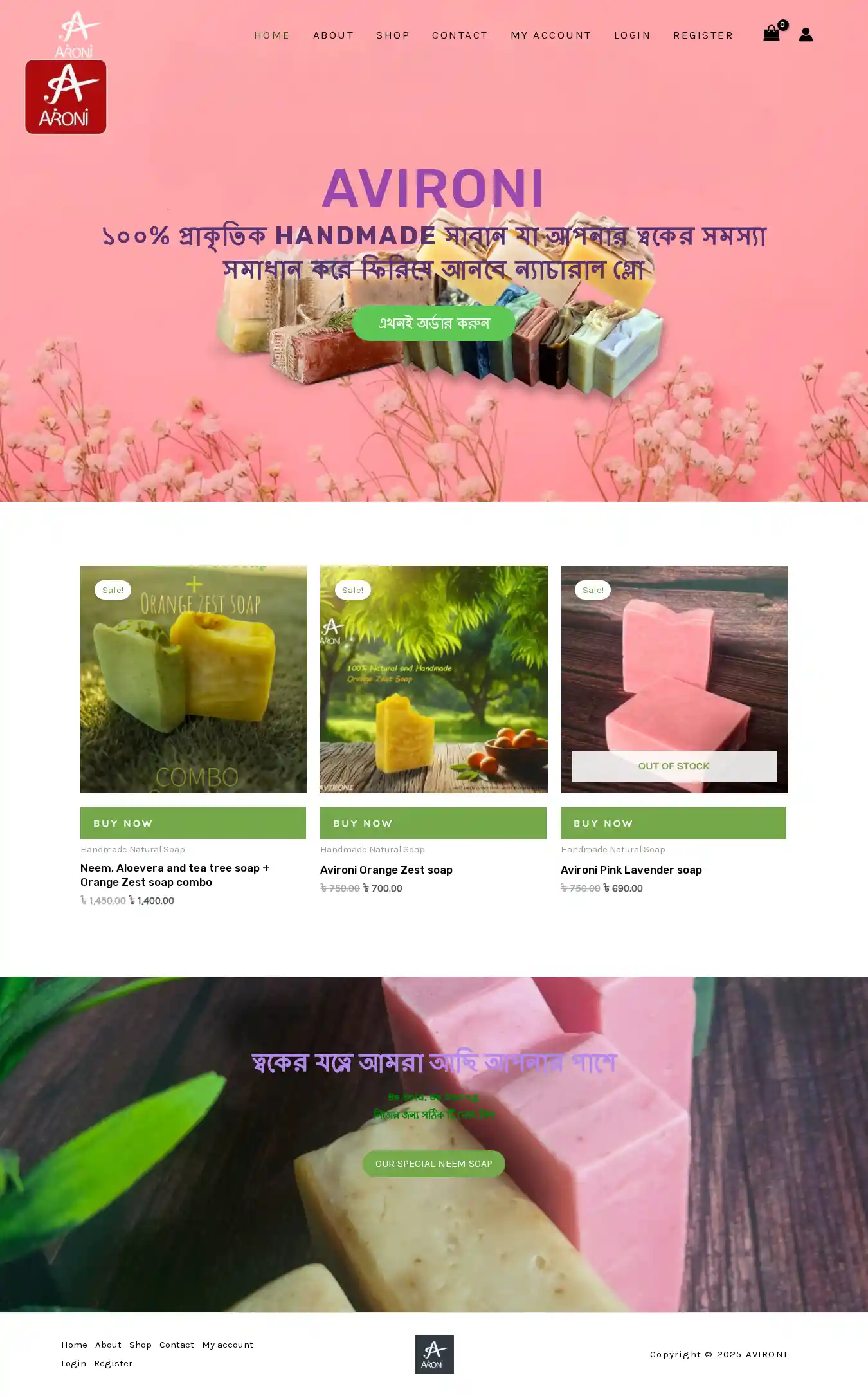Go to the Home menu item
This screenshot has height=1396, width=868.
click(272, 35)
